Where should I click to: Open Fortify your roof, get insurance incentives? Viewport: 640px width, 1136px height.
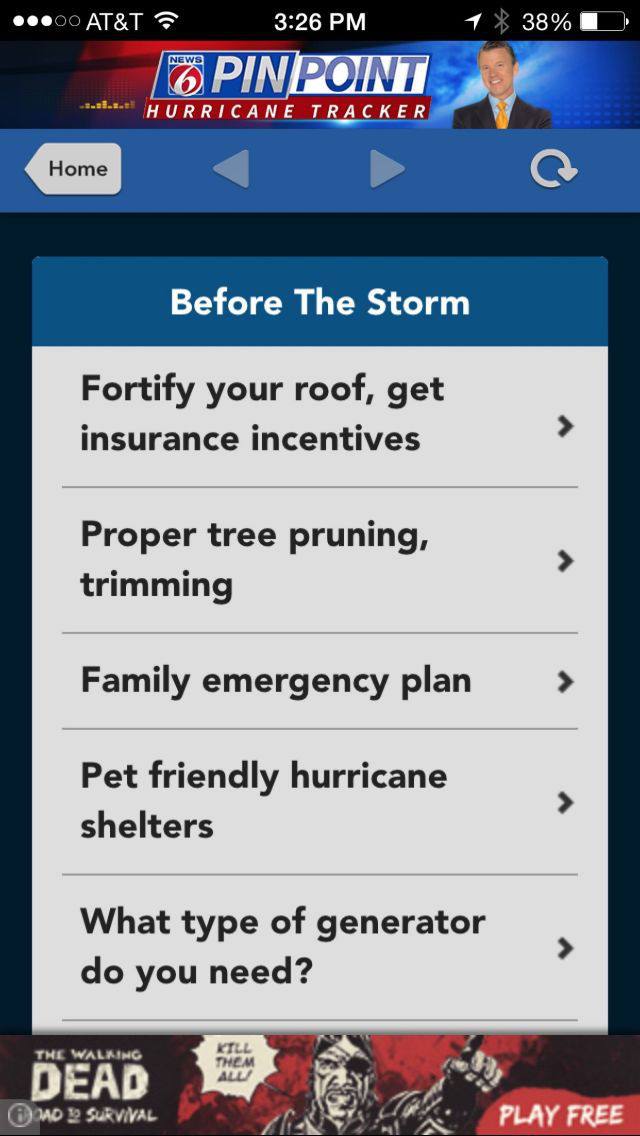(320, 416)
